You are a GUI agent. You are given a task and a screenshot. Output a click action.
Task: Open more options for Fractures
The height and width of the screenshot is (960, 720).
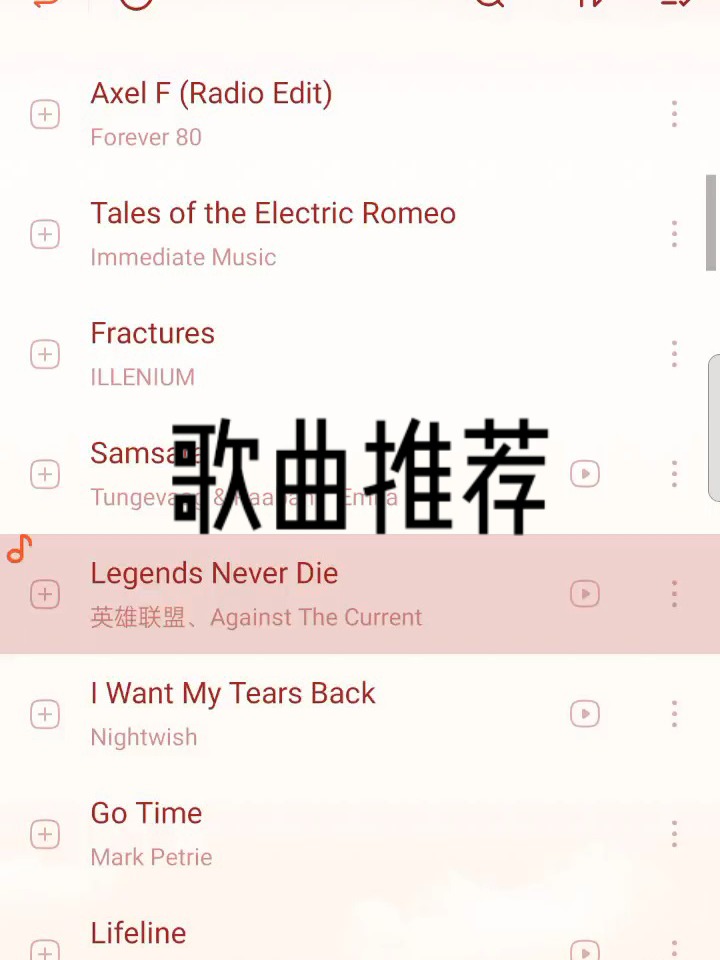674,354
